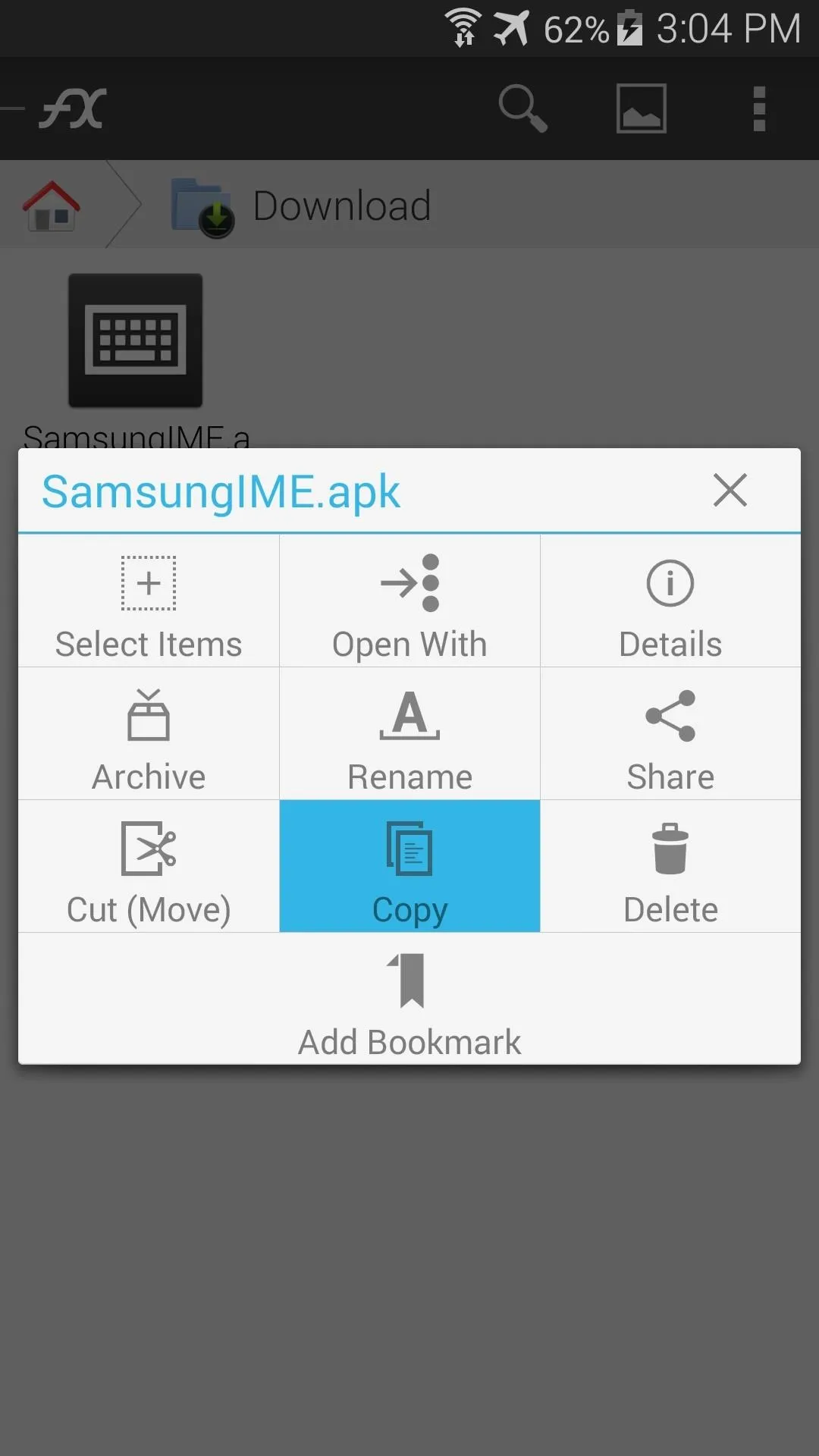
Task: Delete the file
Action: tap(670, 866)
